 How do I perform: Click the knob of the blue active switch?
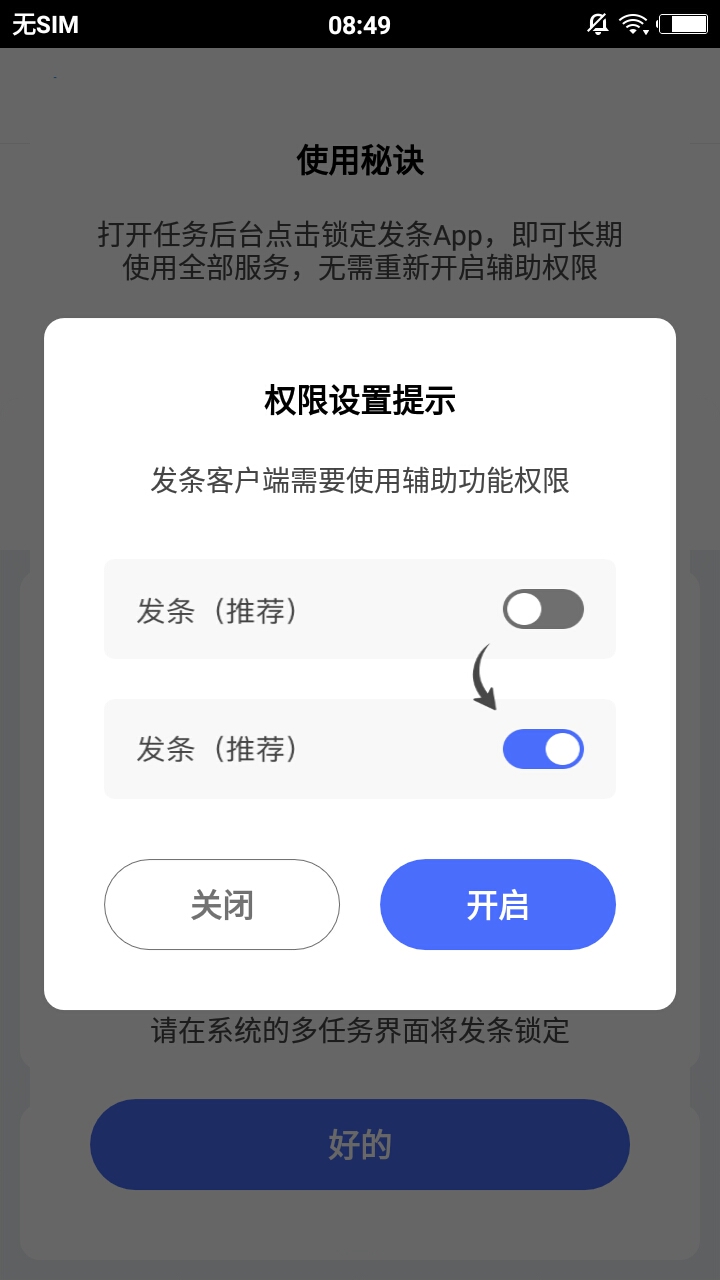pos(562,749)
